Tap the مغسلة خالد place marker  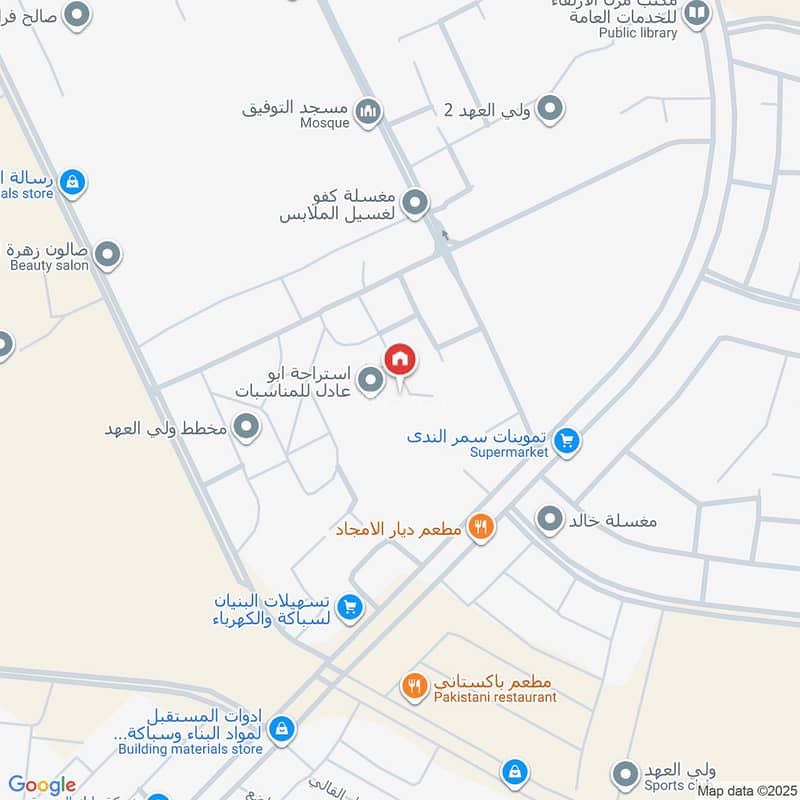pyautogui.click(x=550, y=519)
